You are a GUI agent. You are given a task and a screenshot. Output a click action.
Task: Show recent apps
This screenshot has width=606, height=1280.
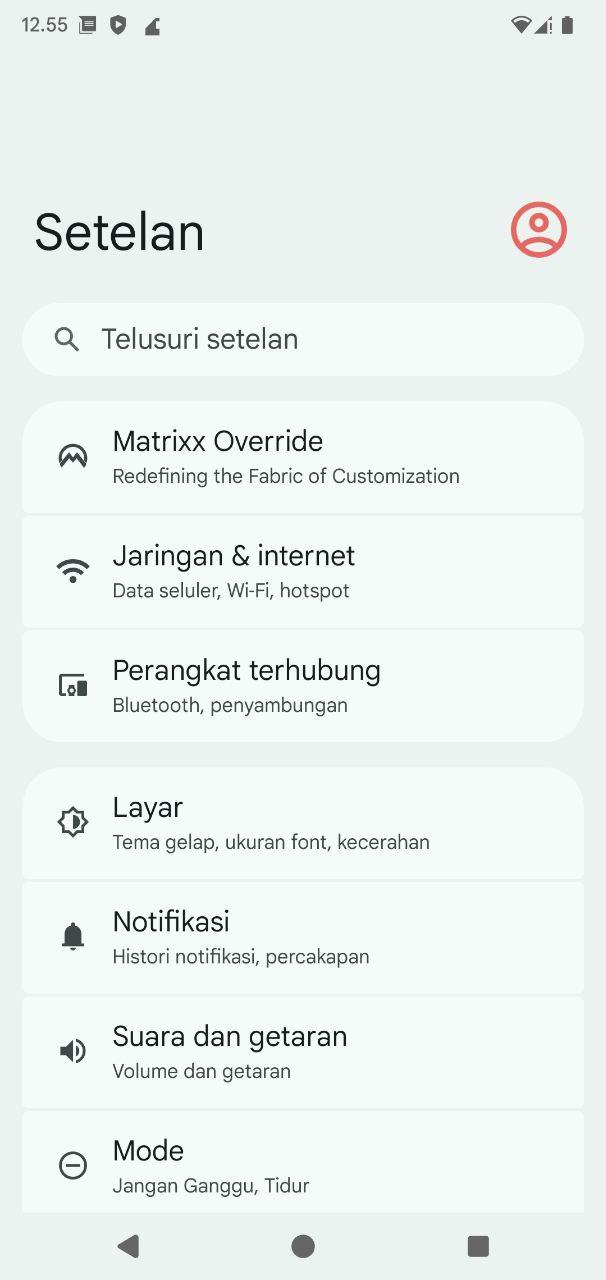pos(478,1246)
